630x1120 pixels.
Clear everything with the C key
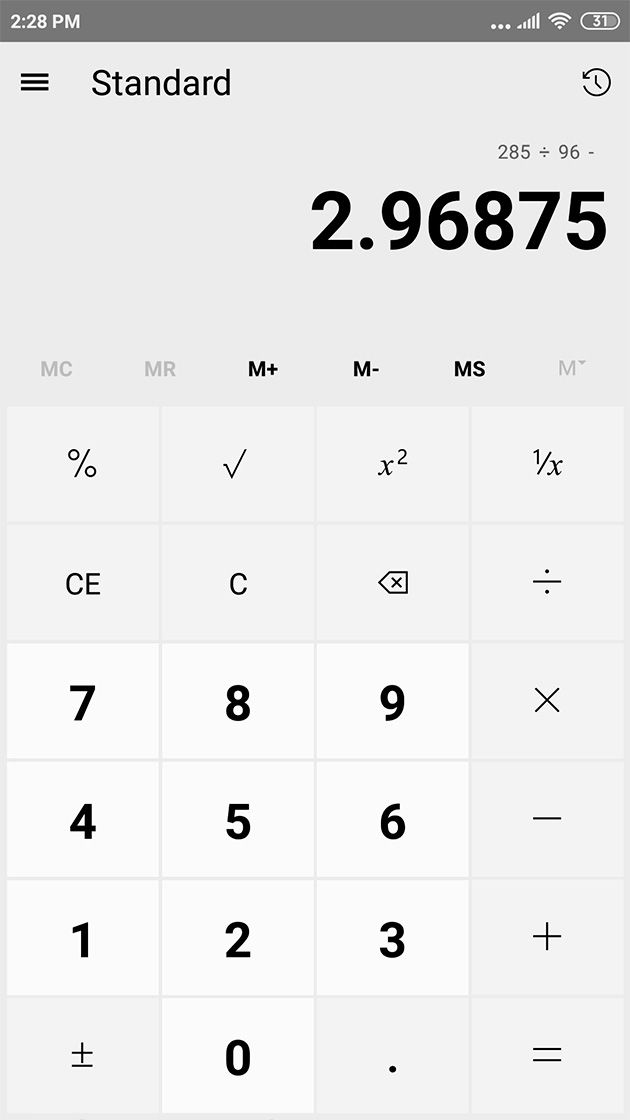click(x=237, y=583)
